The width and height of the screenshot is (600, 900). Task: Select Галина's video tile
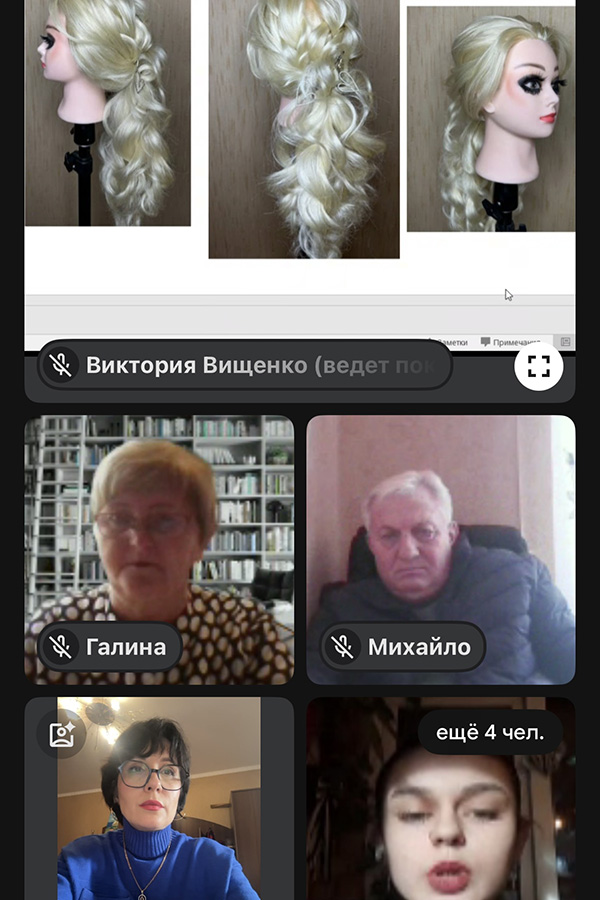coord(159,540)
